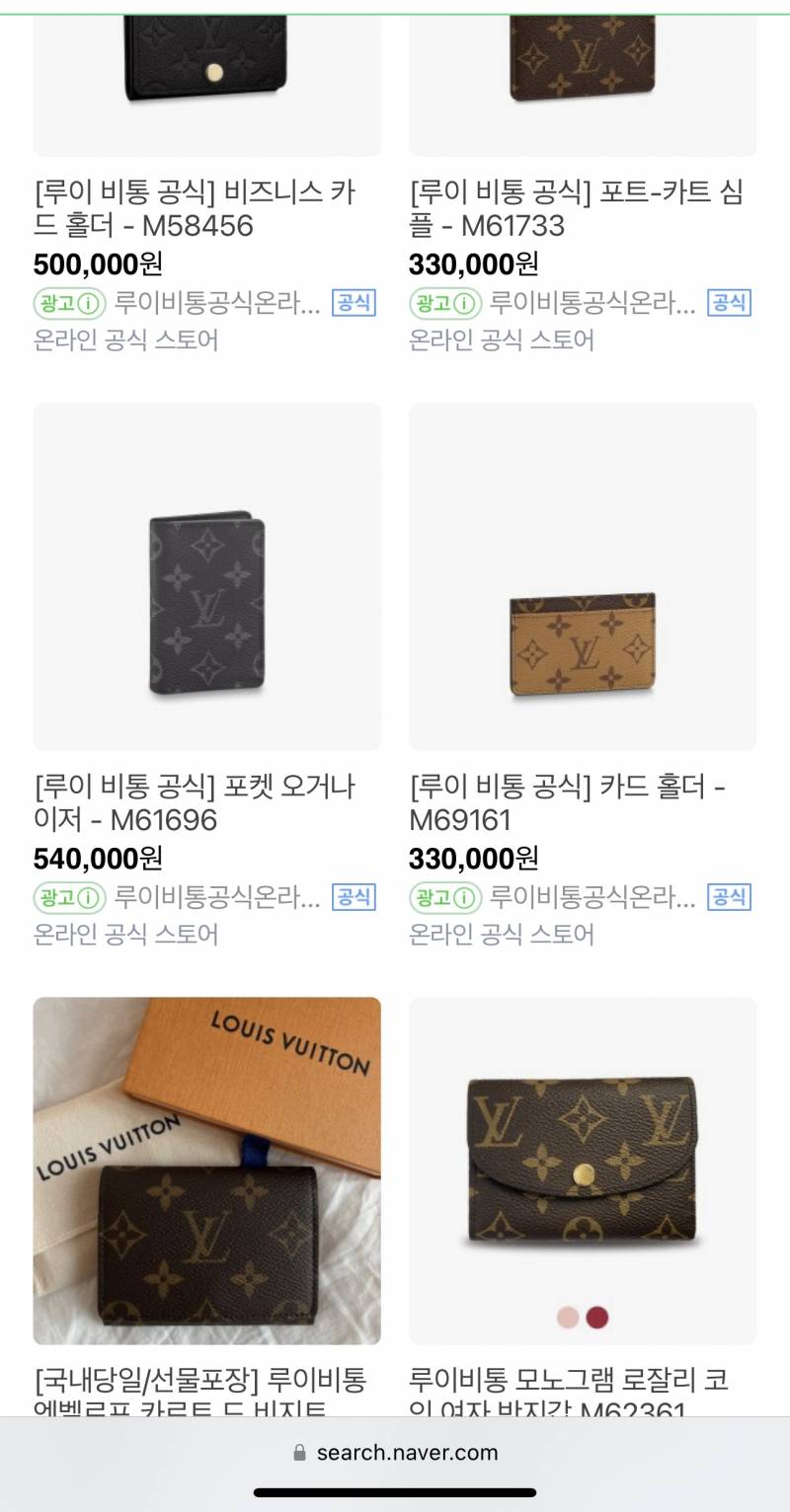The image size is (790, 1512).
Task: Click the 공식 badge for the M61733 listing
Action: point(730,302)
